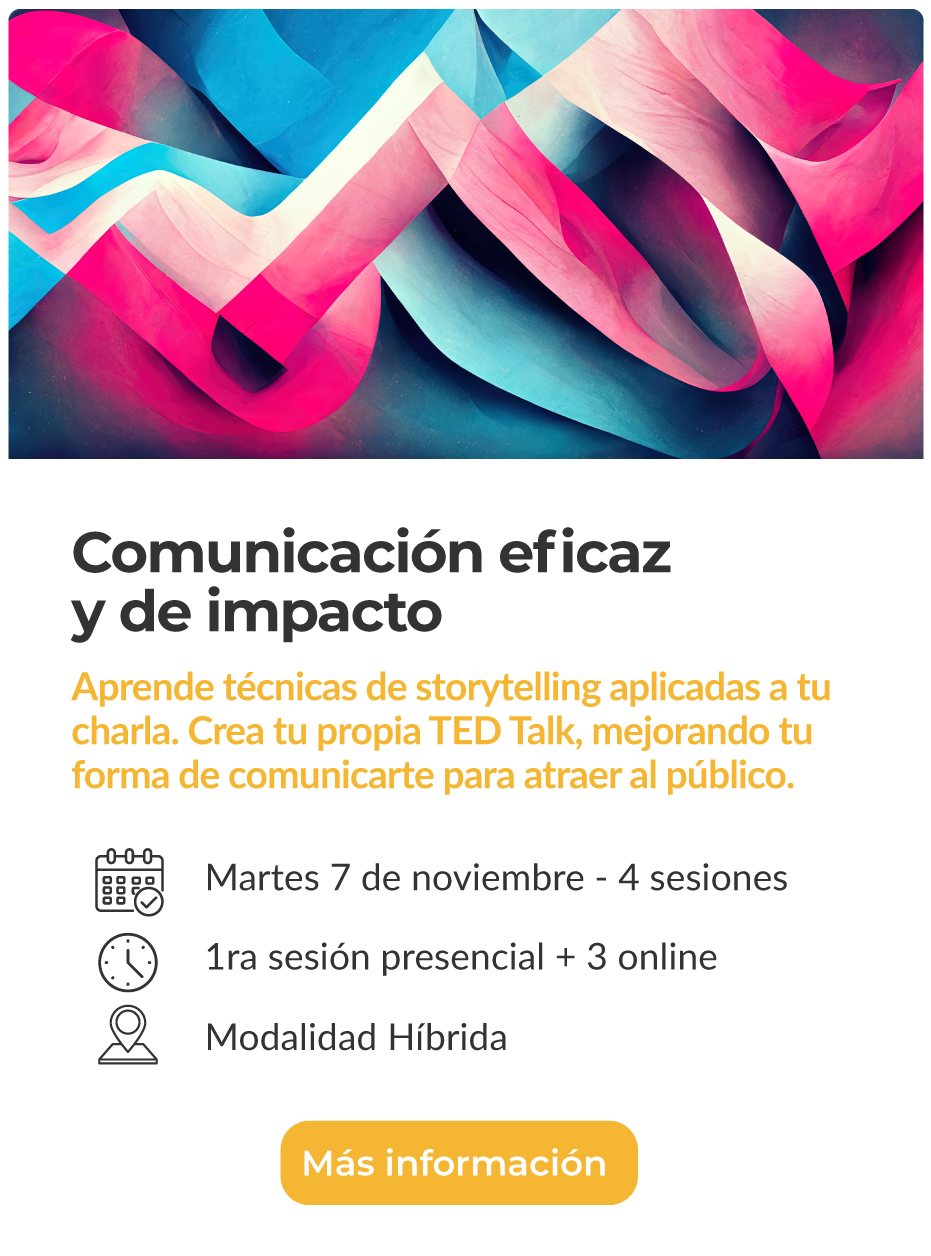Tap the Más información button
This screenshot has height=1256, width=931.
point(458,1163)
